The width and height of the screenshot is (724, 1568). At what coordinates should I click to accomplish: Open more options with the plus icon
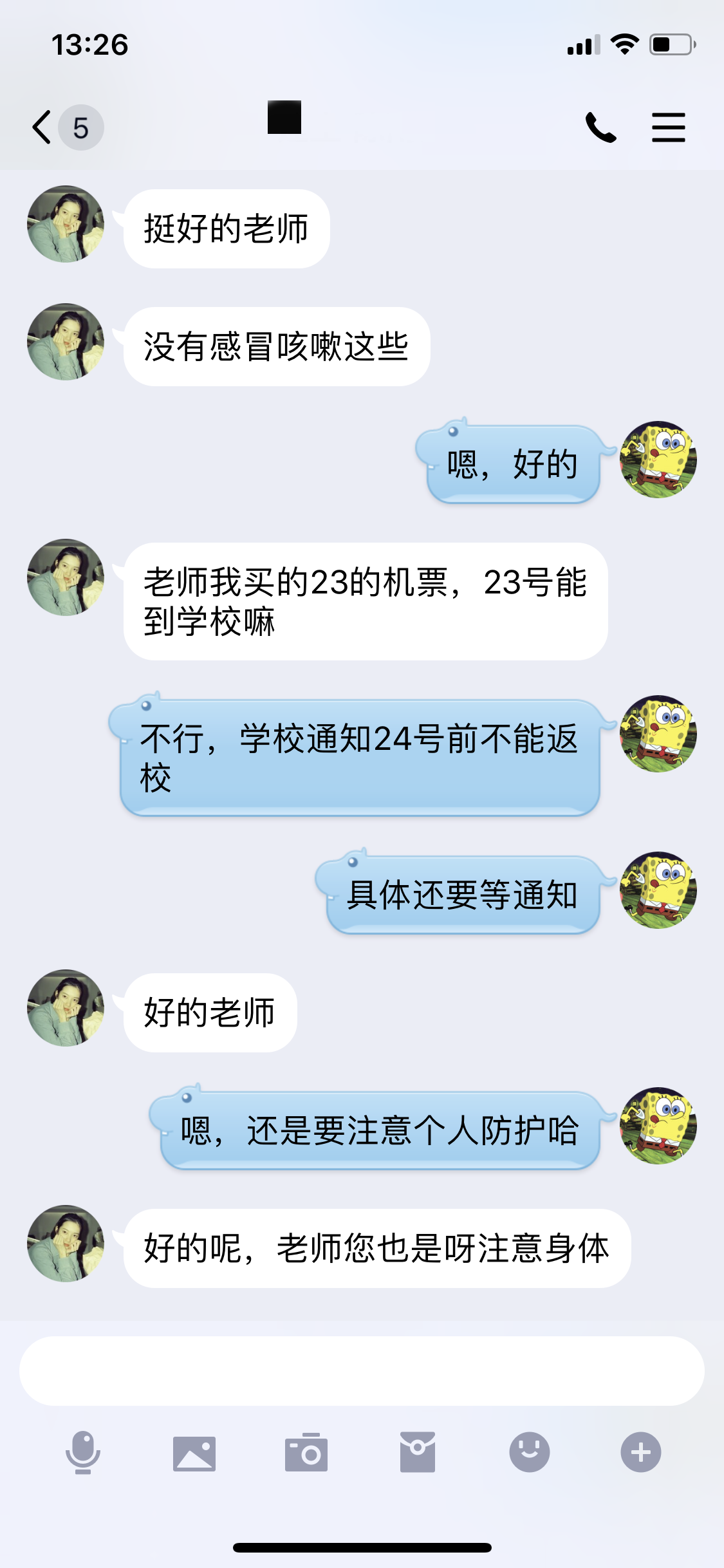(x=640, y=1452)
